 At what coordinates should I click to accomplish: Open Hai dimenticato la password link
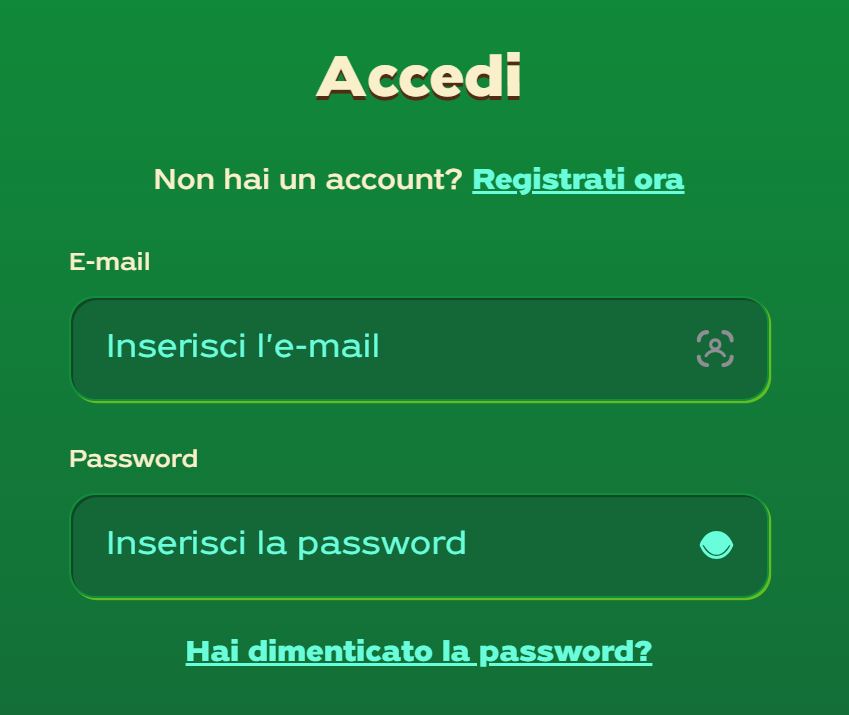419,652
